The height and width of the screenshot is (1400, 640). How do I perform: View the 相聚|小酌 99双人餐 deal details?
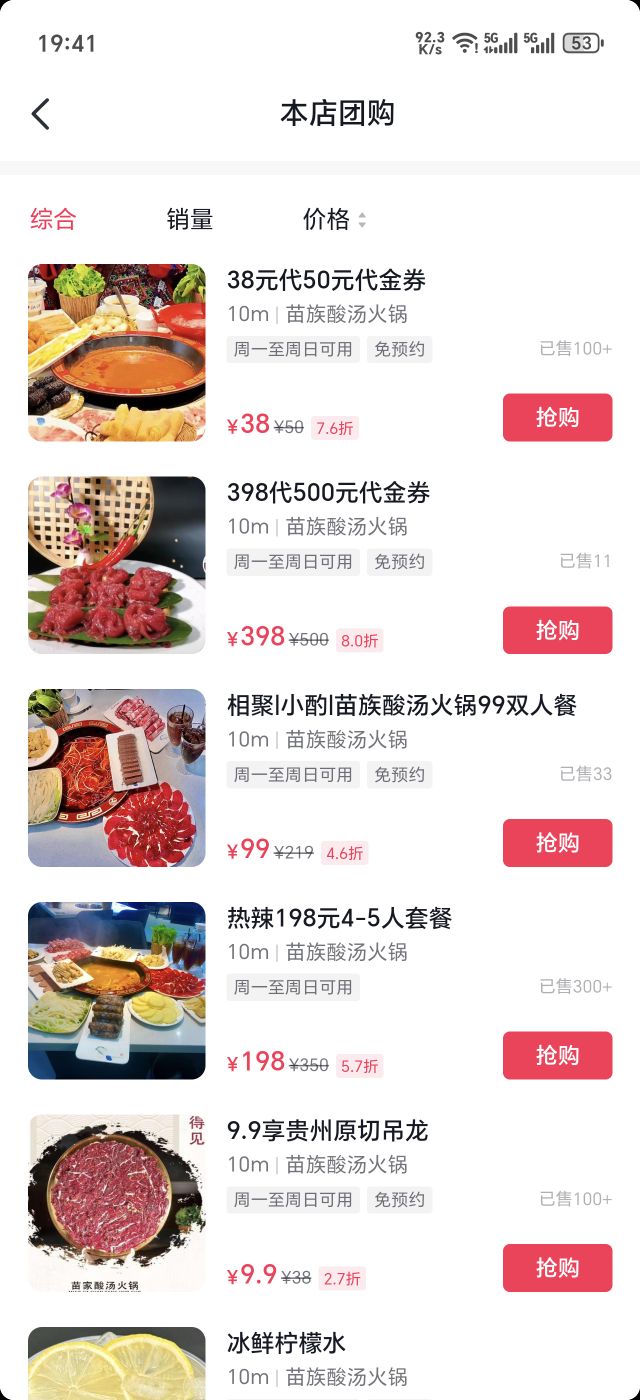(x=402, y=705)
